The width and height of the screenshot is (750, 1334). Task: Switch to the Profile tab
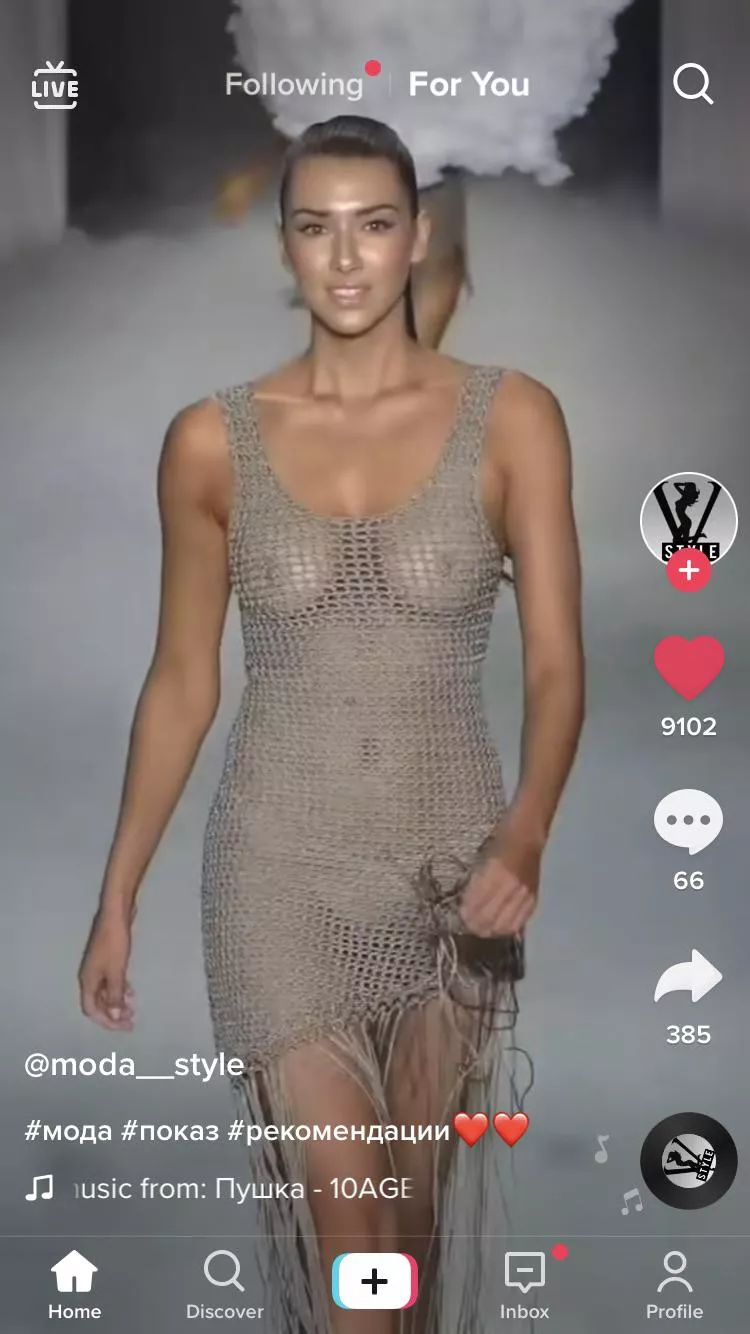click(x=674, y=1283)
